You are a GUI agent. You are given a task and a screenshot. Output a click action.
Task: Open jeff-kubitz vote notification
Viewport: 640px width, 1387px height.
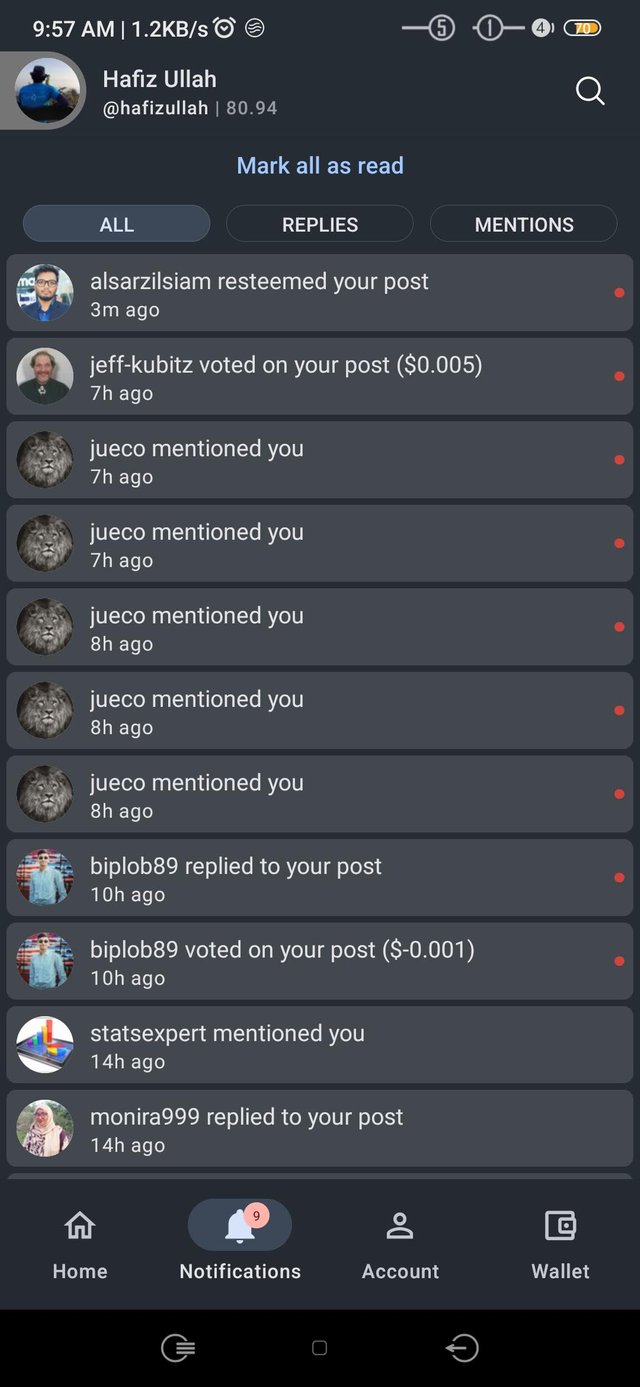[320, 377]
